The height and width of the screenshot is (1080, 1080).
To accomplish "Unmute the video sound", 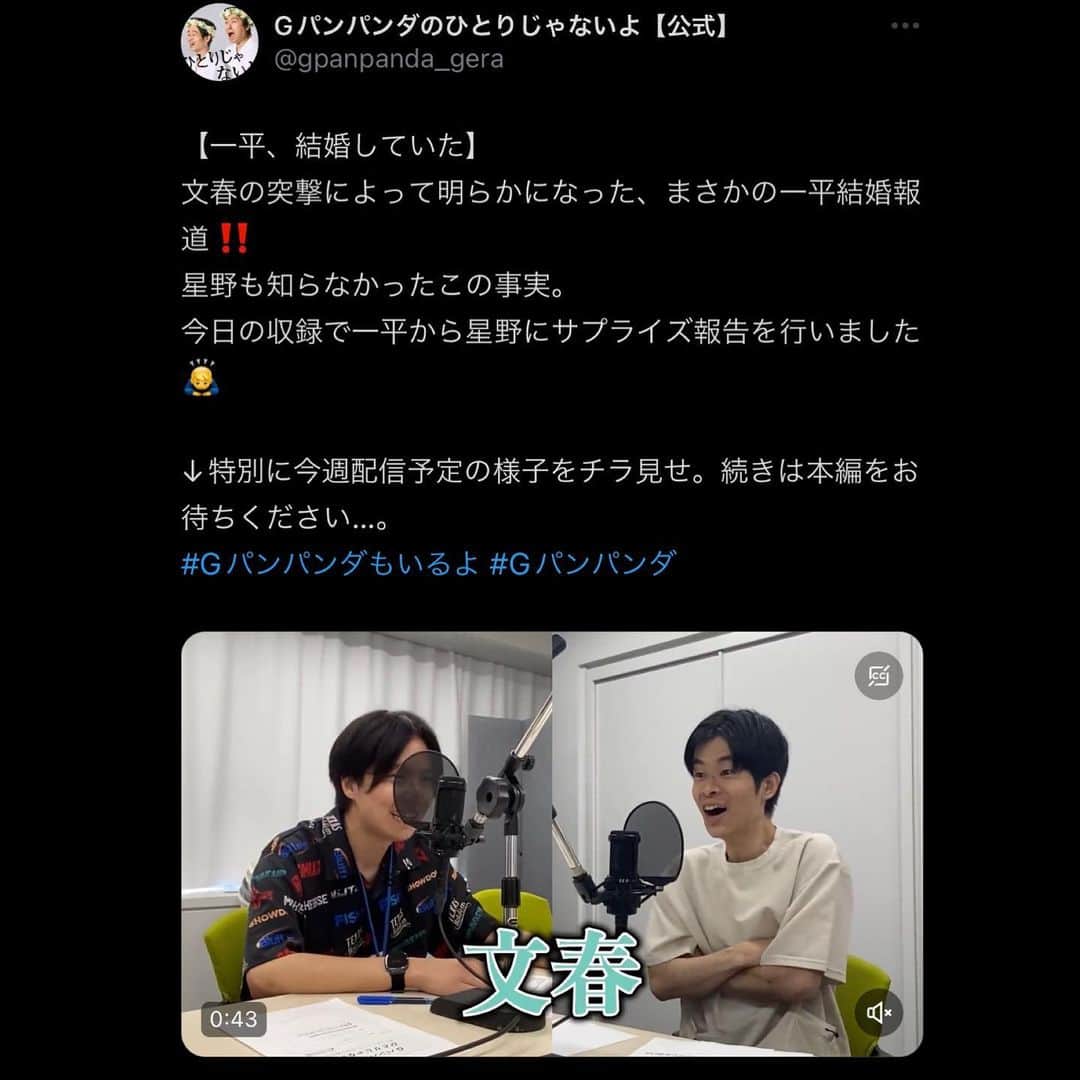I will point(878,1012).
